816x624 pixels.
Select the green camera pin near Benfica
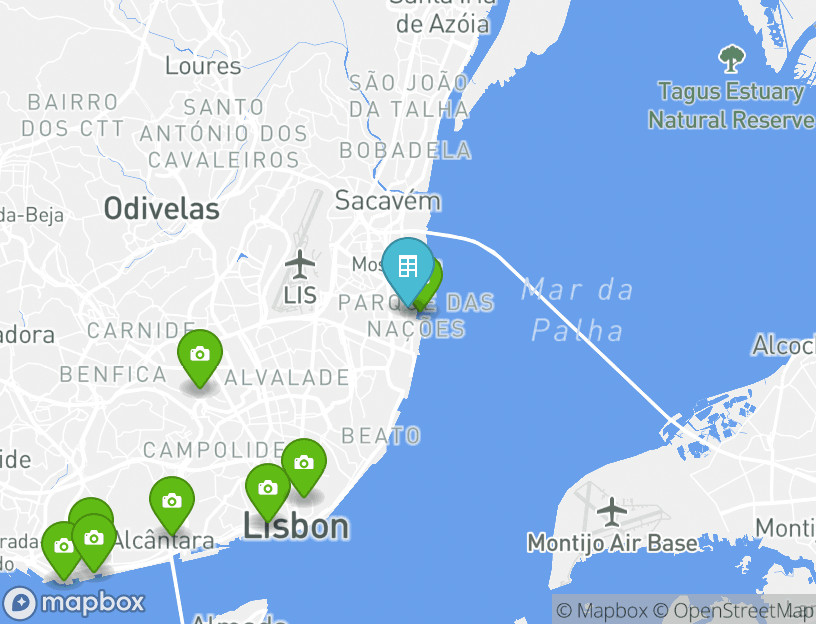(x=200, y=354)
